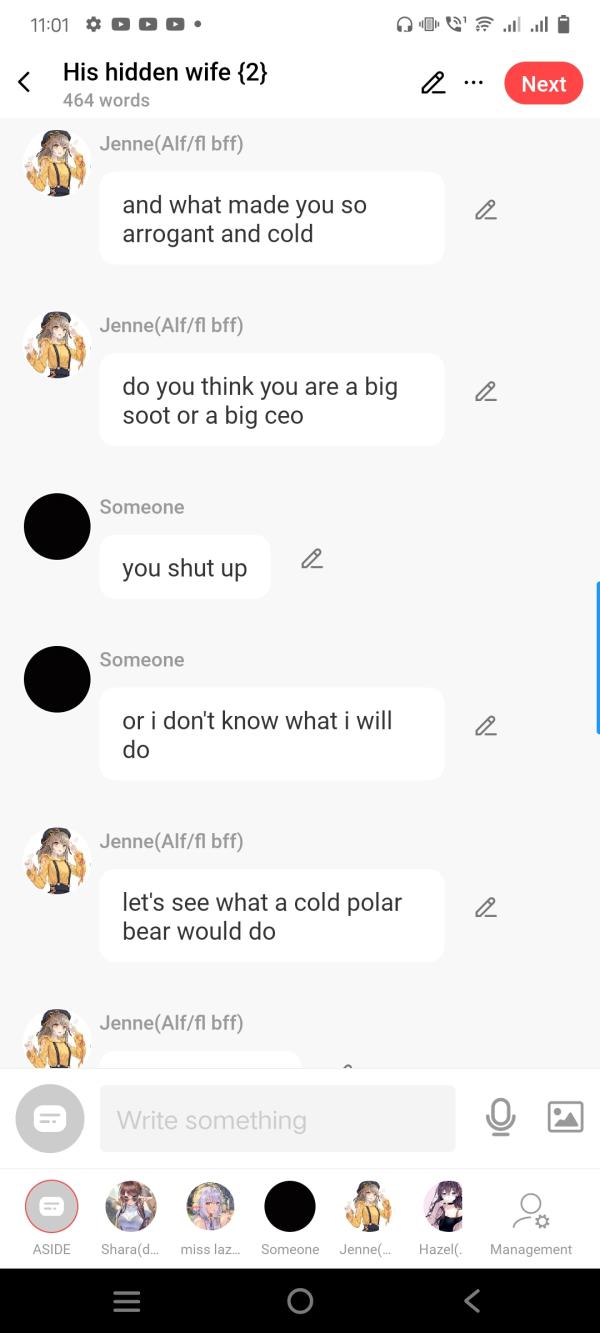Select ASIDE as the speaker

[x=51, y=1207]
